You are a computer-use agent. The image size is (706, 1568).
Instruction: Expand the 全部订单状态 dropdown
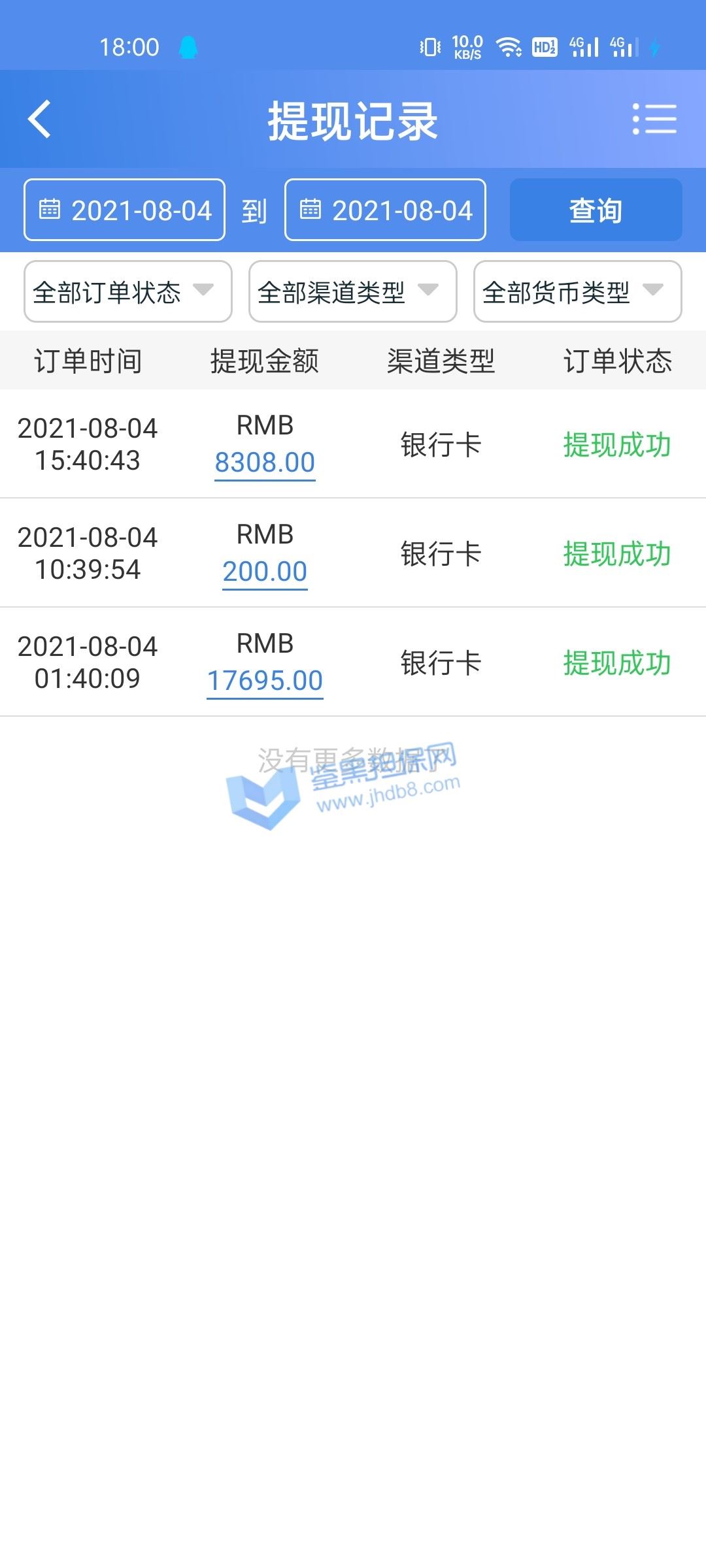tap(128, 291)
